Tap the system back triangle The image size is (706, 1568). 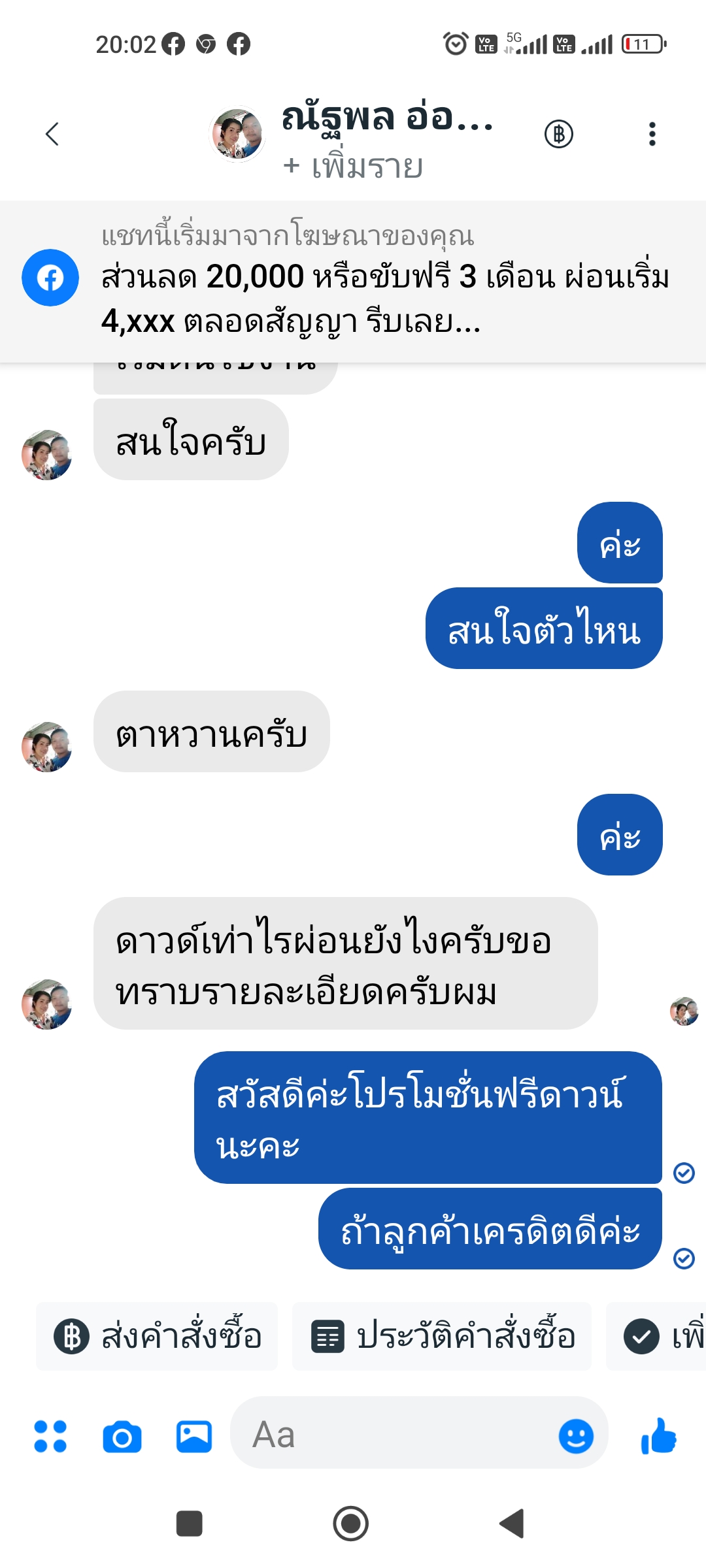tap(513, 1524)
